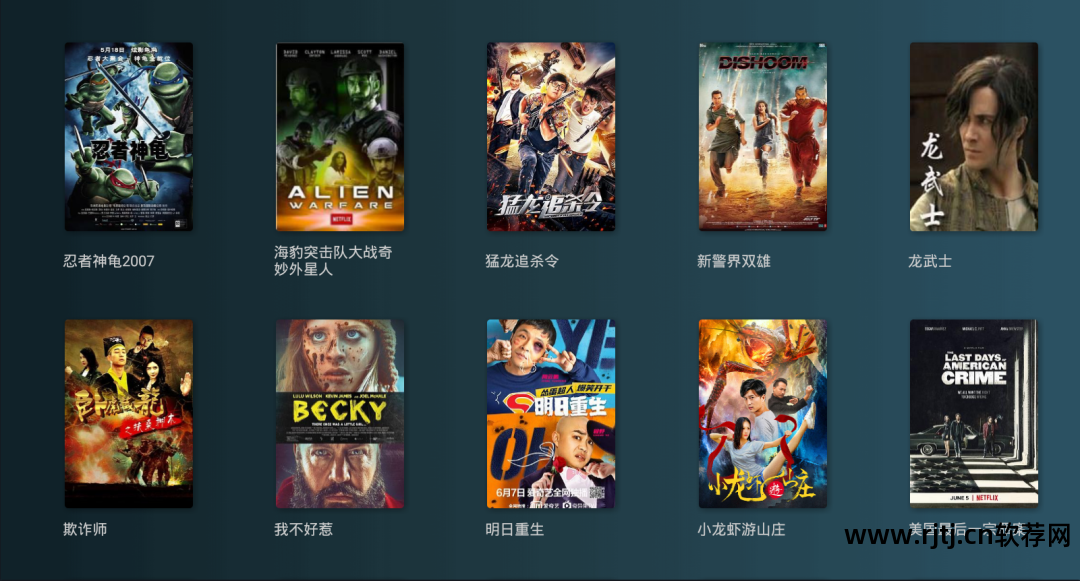Image resolution: width=1080 pixels, height=581 pixels.
Task: Open The Last Days of American Crime tile
Action: (x=973, y=414)
